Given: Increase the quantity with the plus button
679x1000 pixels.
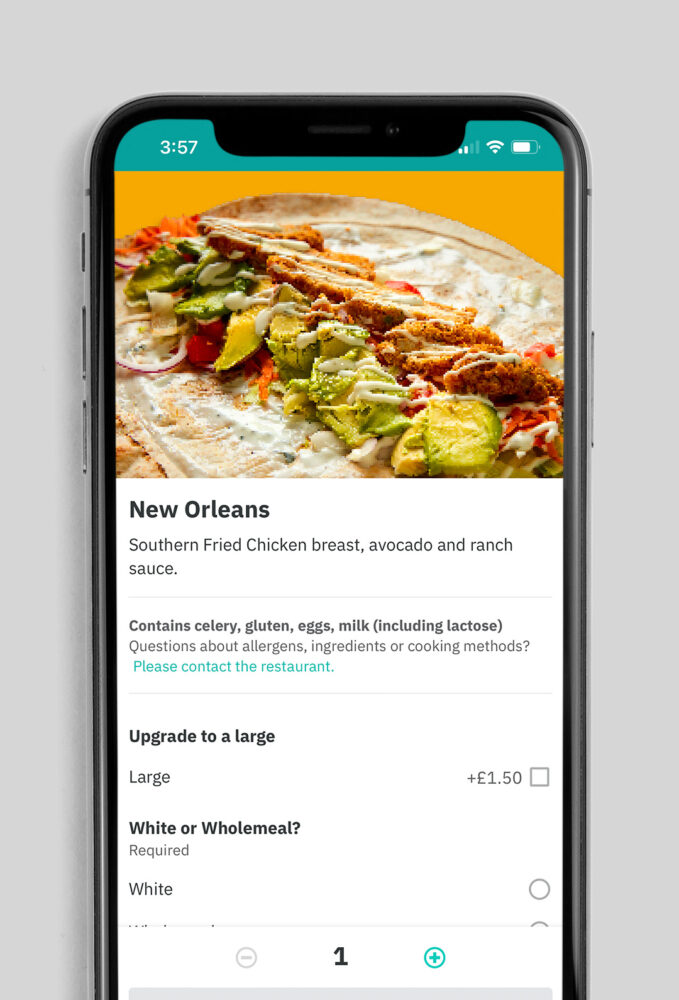Looking at the screenshot, I should (x=434, y=957).
